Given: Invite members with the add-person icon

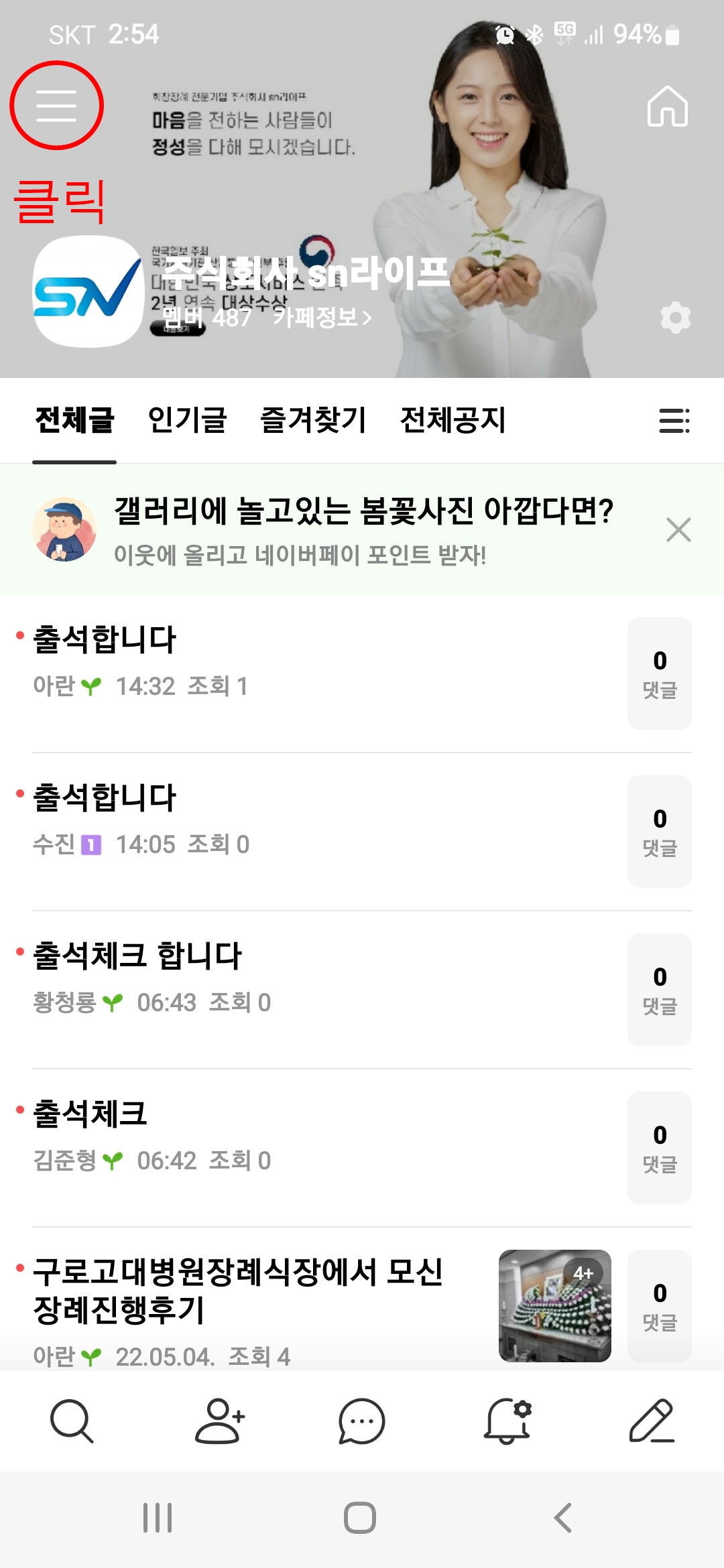Looking at the screenshot, I should click(219, 1421).
